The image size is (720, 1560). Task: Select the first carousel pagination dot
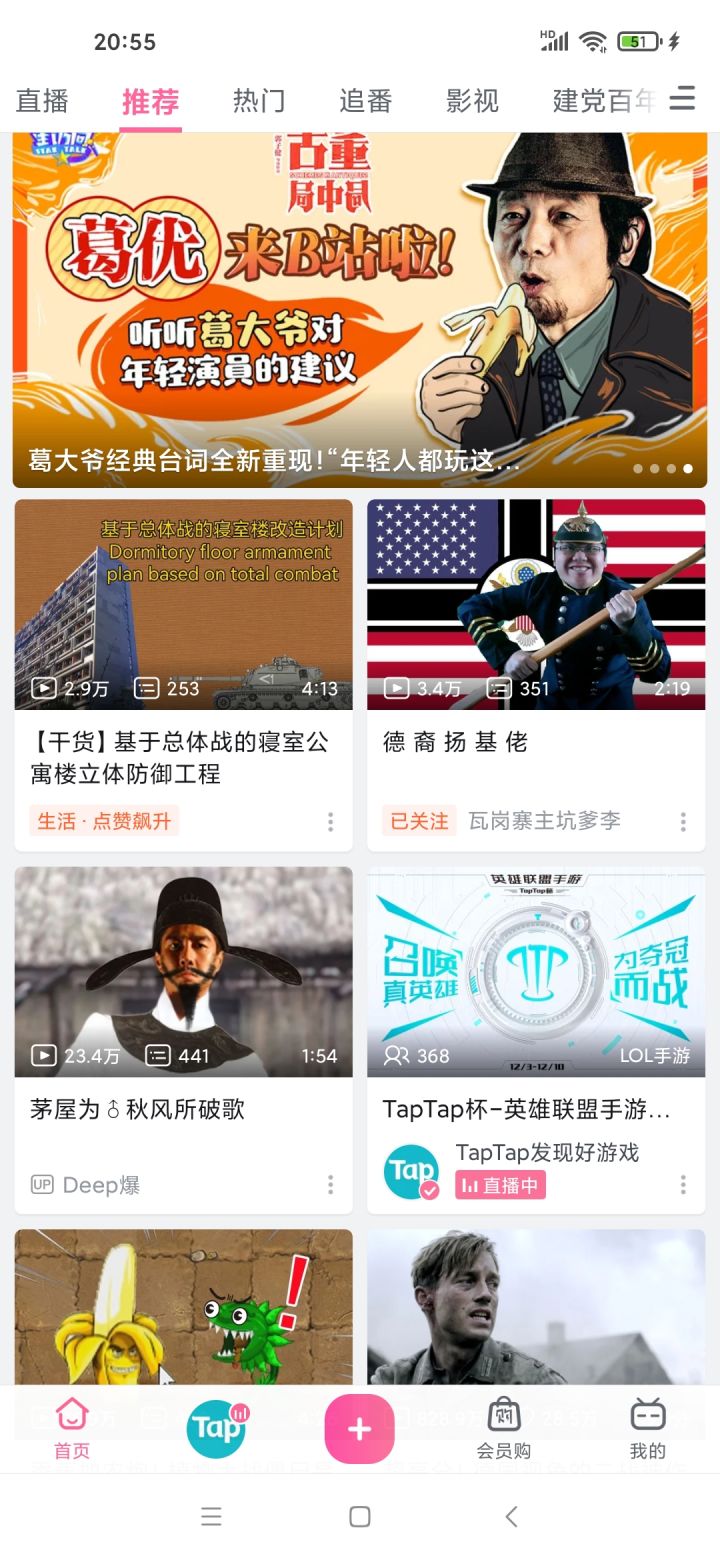coord(638,468)
